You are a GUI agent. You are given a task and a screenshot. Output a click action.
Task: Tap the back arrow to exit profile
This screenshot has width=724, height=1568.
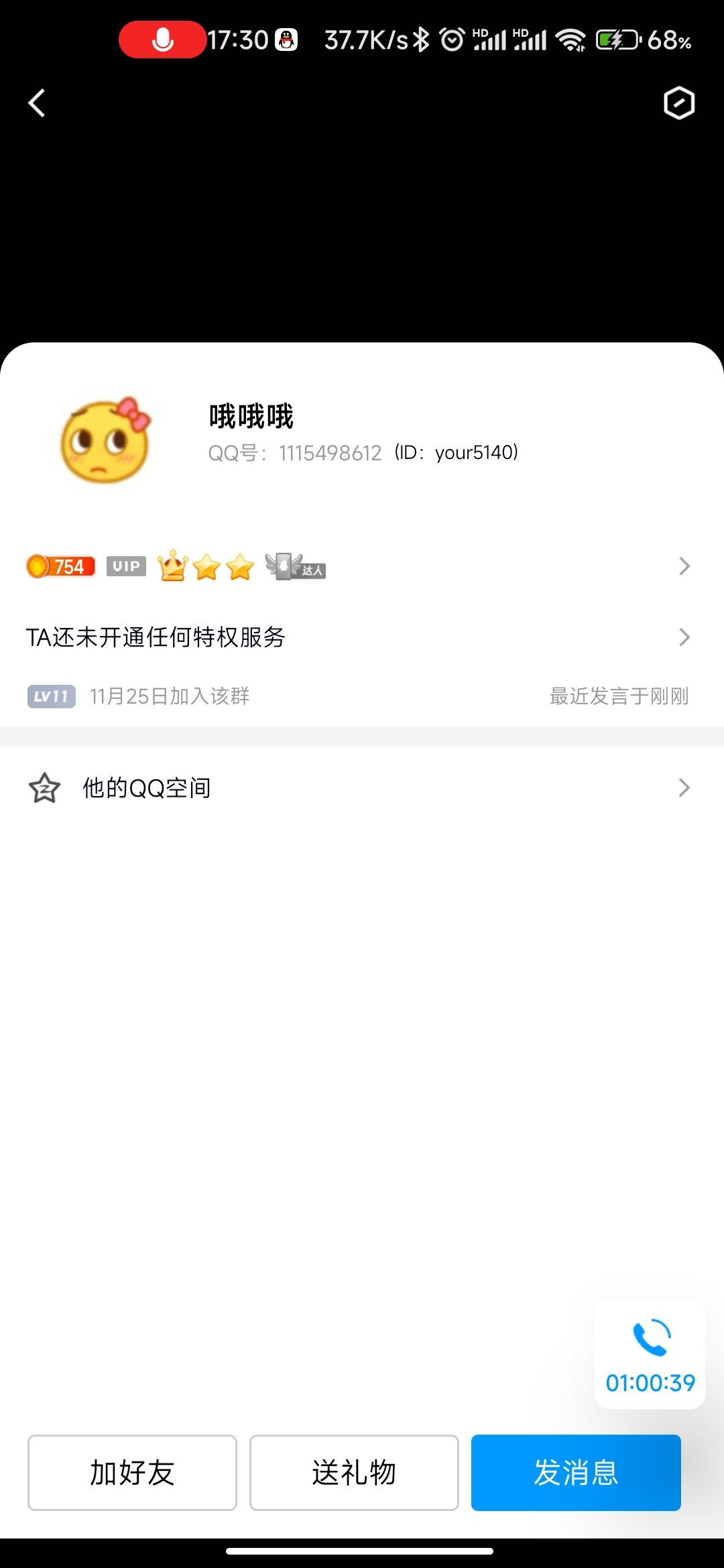click(37, 103)
